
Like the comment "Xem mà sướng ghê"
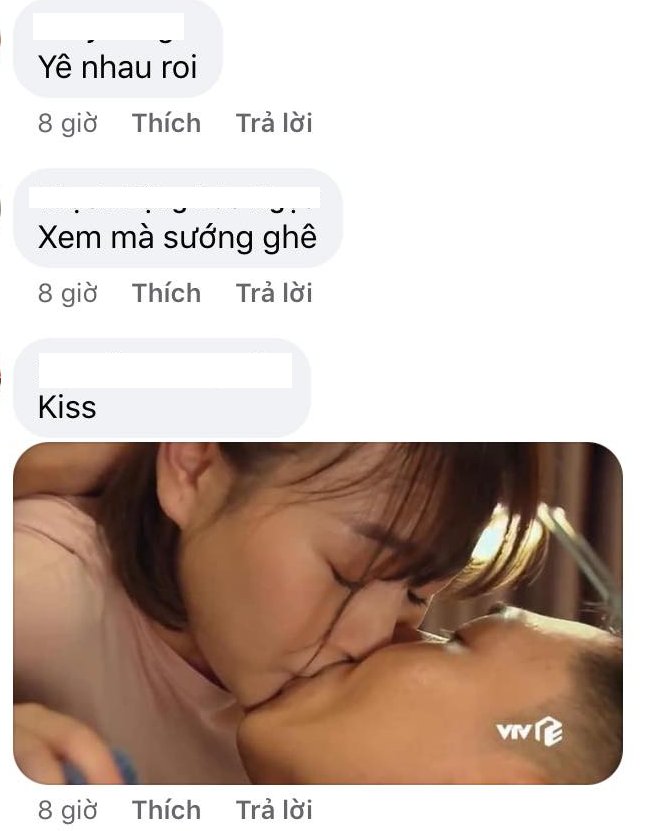point(166,293)
